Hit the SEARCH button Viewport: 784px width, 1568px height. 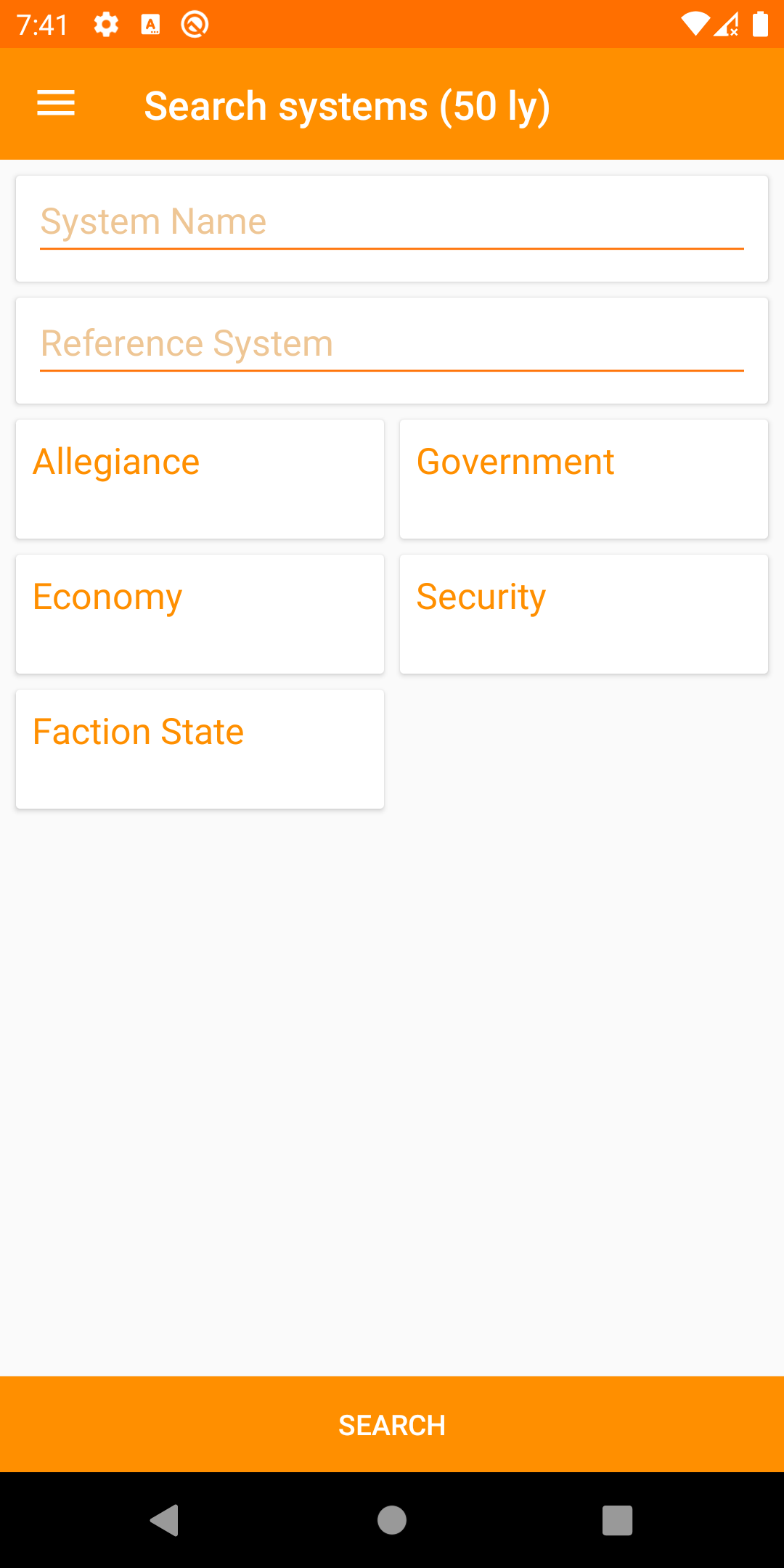(392, 1425)
